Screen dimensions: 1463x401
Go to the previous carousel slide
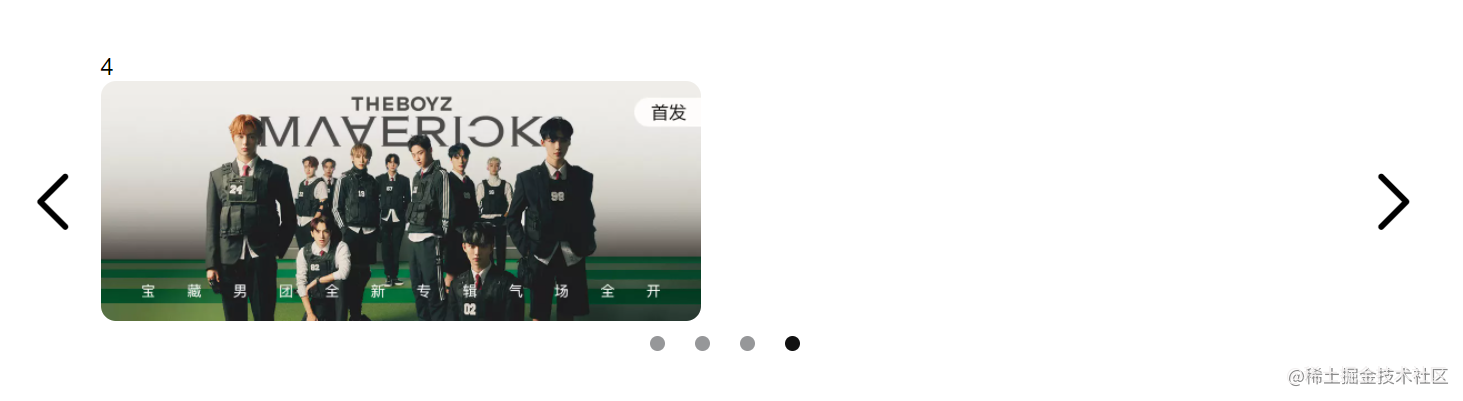tap(53, 202)
